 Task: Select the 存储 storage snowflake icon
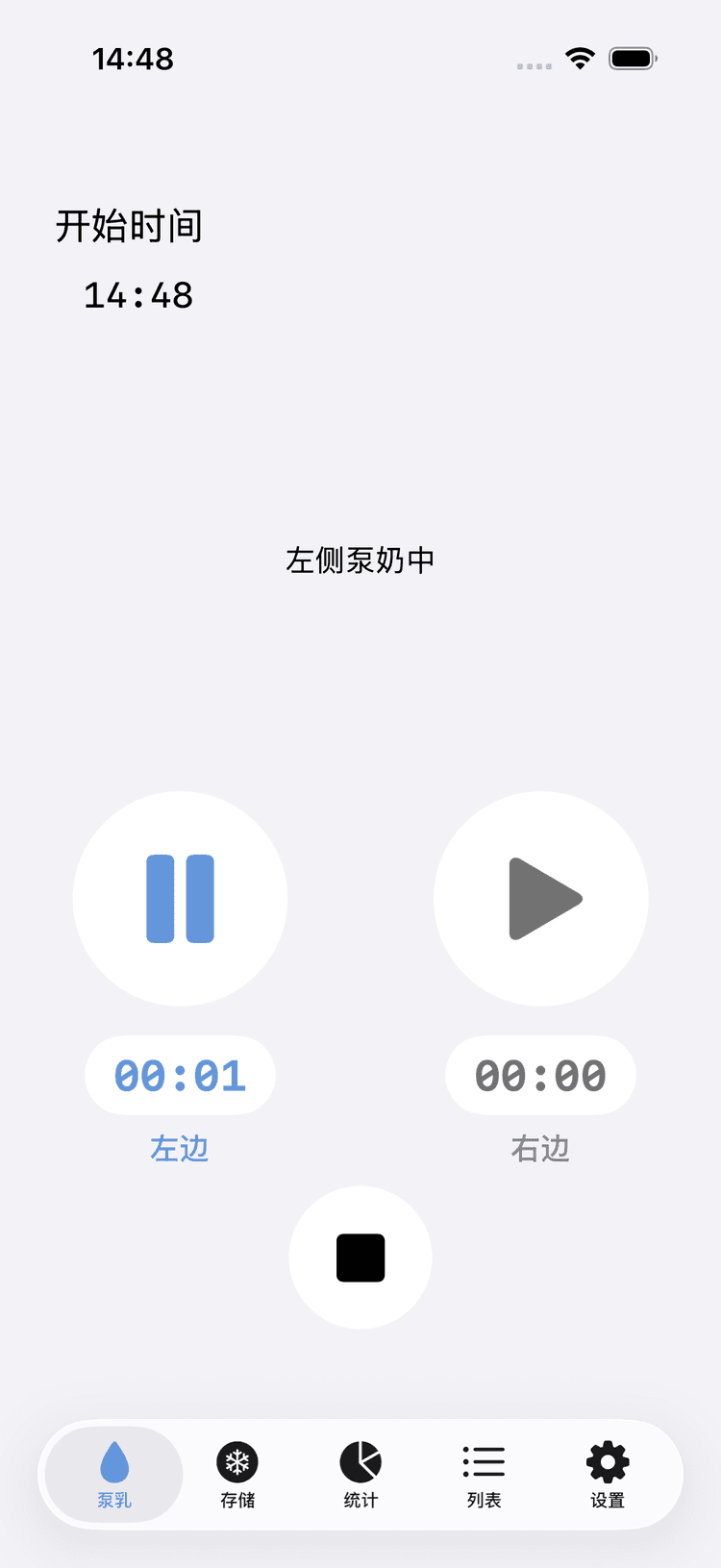(236, 1474)
